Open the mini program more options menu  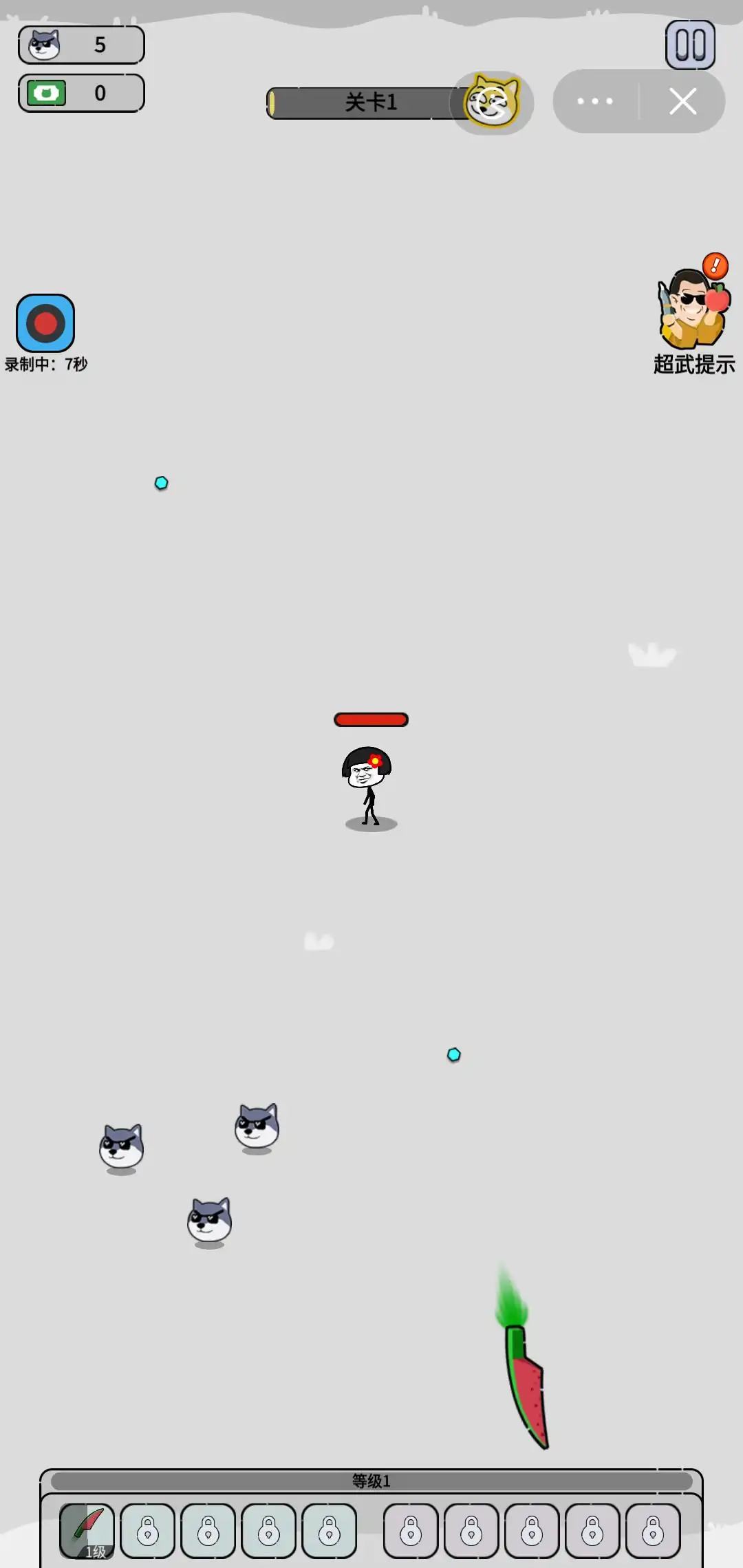pos(595,101)
